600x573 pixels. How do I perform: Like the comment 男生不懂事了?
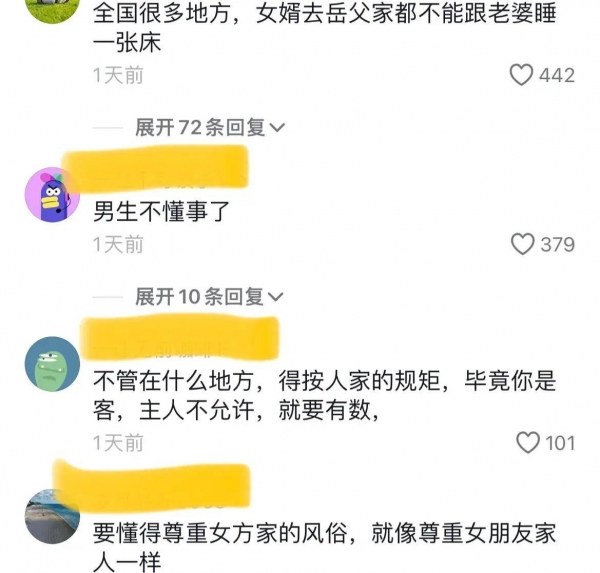(x=522, y=245)
